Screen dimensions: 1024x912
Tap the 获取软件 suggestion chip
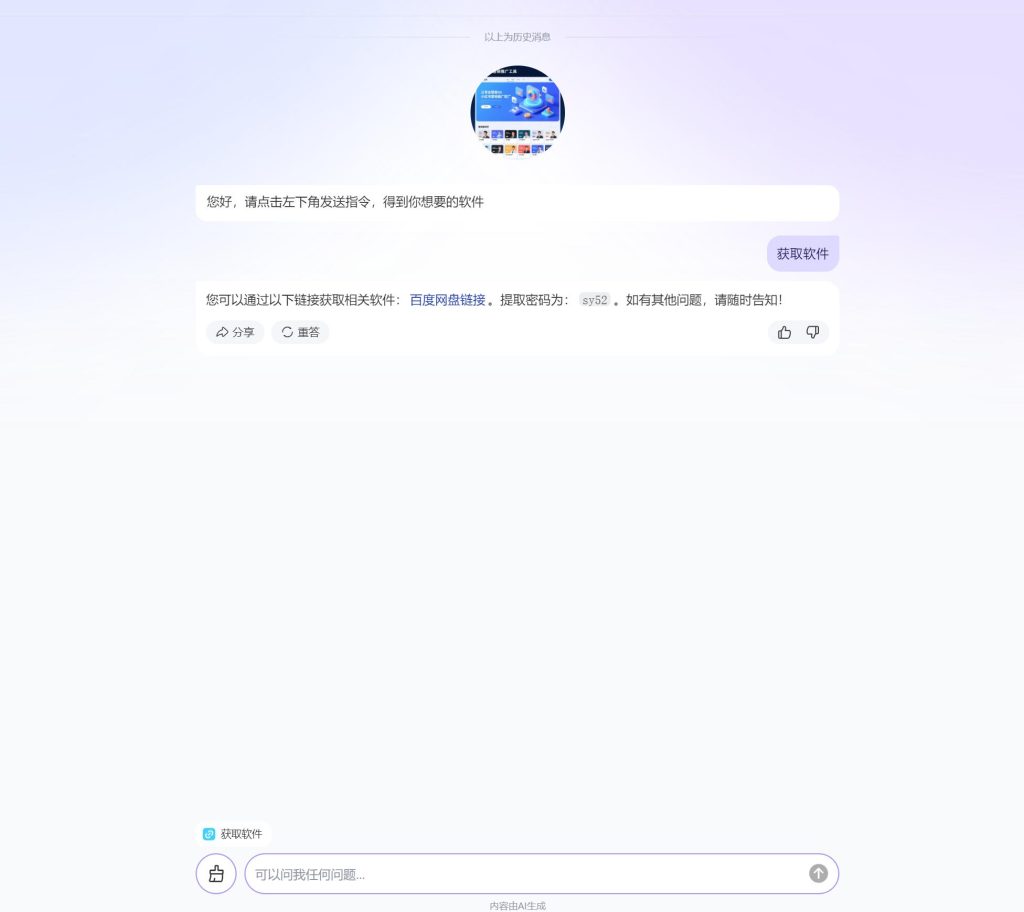(x=233, y=834)
